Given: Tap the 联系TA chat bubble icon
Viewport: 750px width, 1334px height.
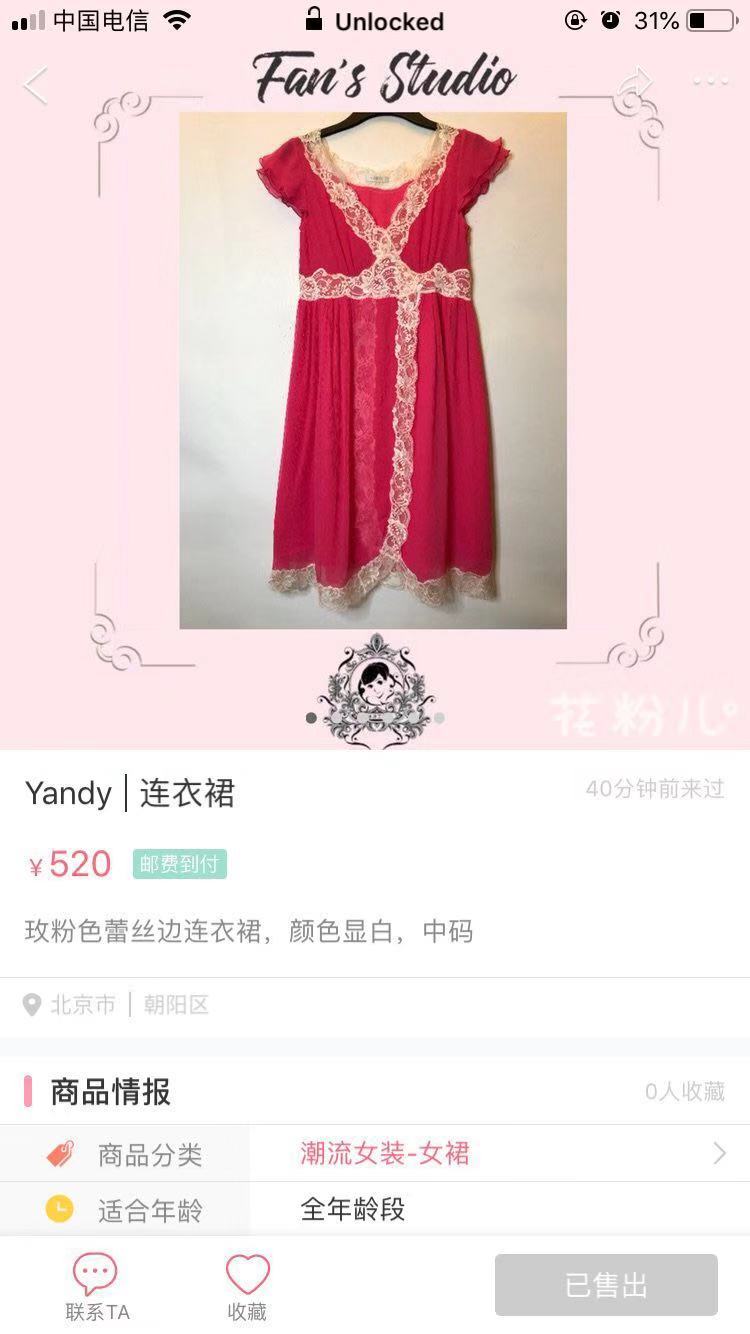Looking at the screenshot, I should click(x=95, y=1270).
